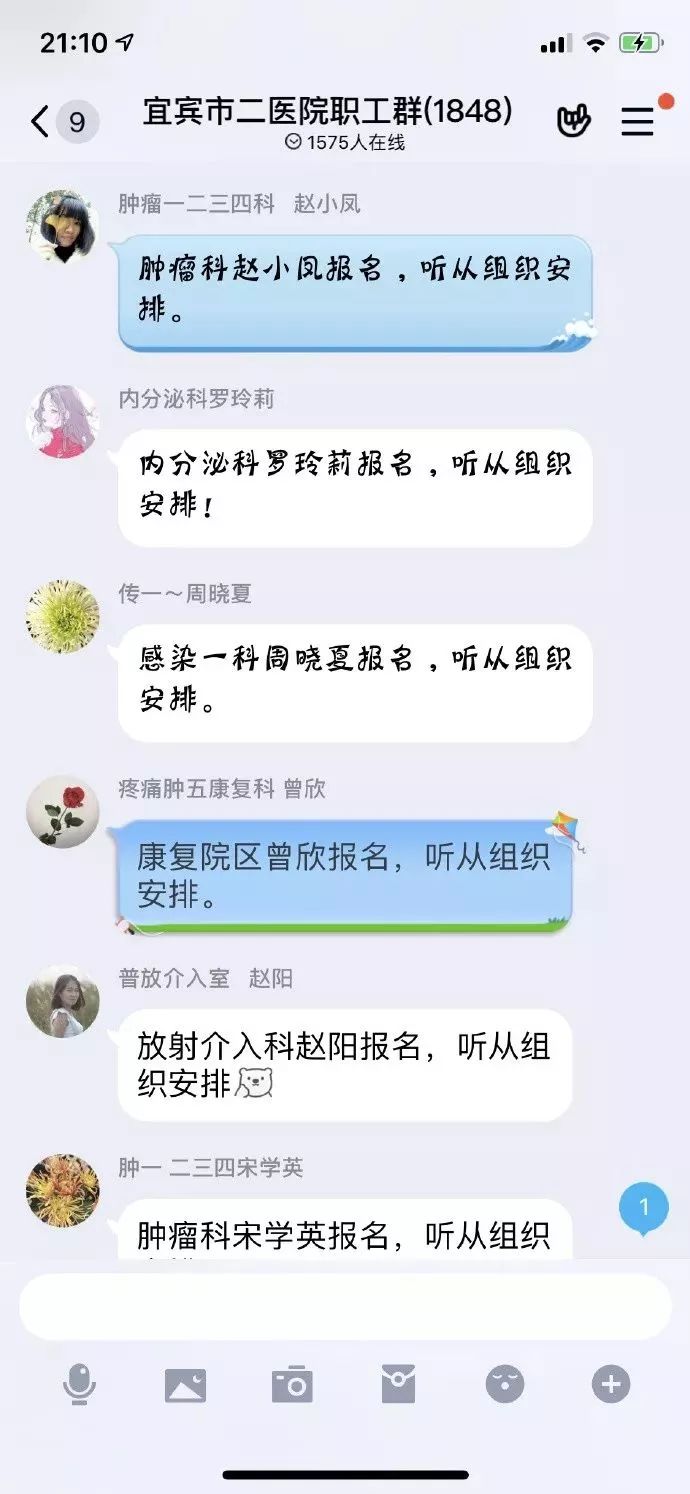Screen dimensions: 690x1494
Task: Open the group menu with three lines
Action: coord(638,122)
